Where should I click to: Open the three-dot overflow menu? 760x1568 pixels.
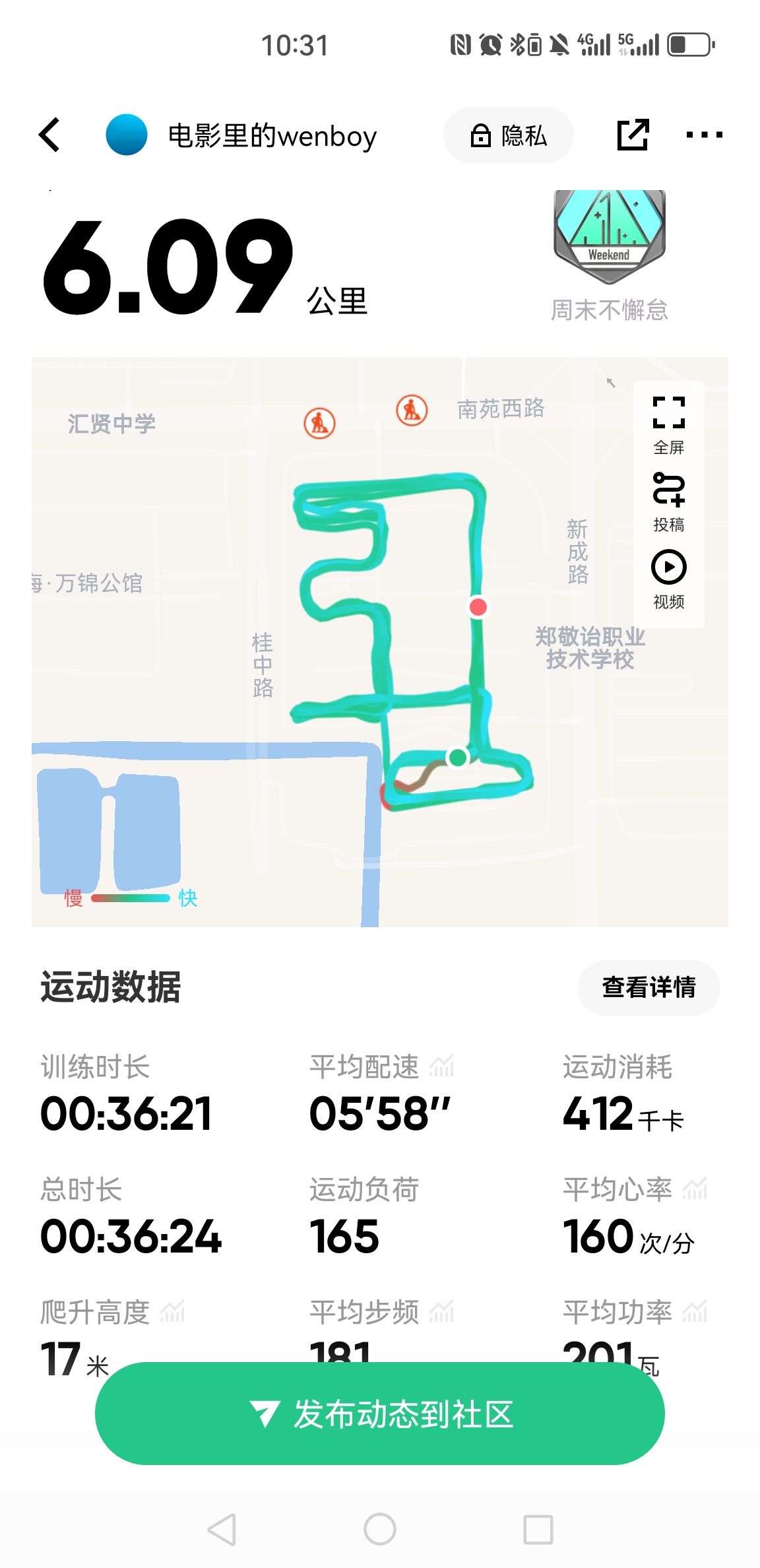(x=704, y=135)
